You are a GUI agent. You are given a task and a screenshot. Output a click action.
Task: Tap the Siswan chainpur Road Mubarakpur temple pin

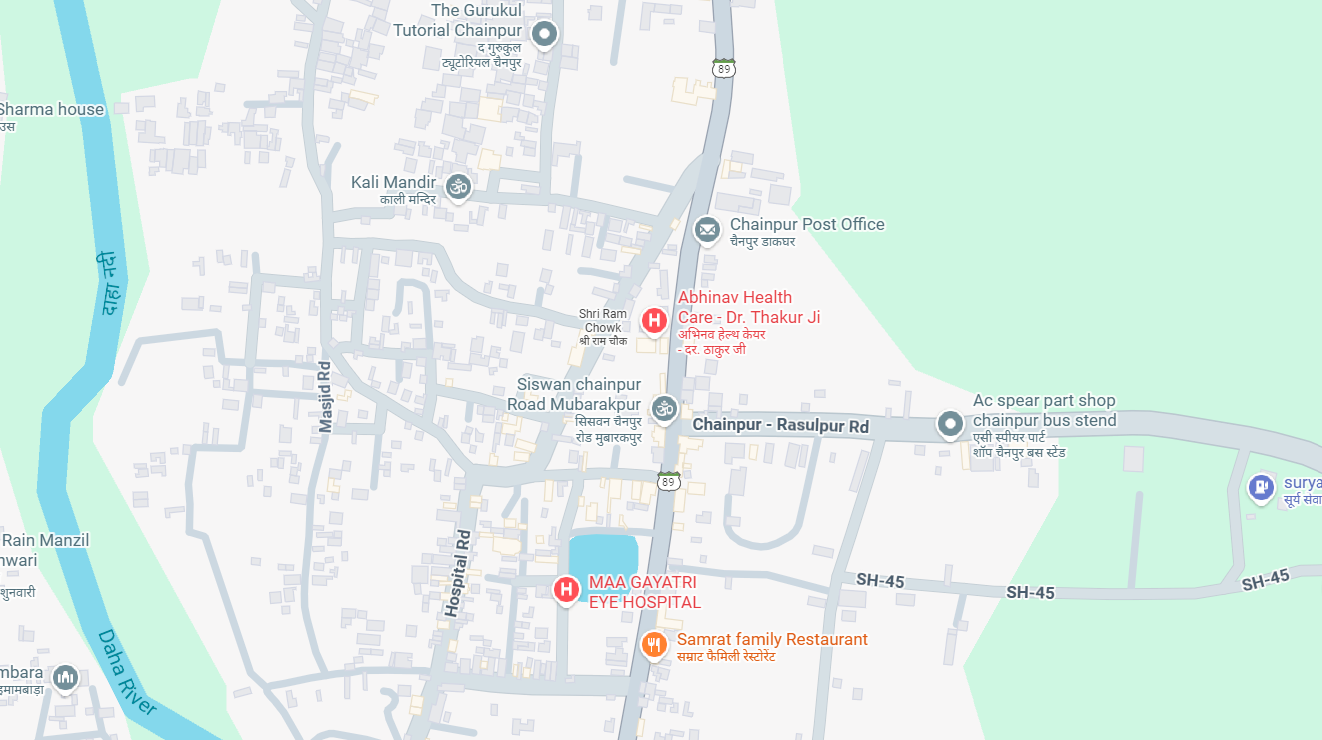[664, 408]
